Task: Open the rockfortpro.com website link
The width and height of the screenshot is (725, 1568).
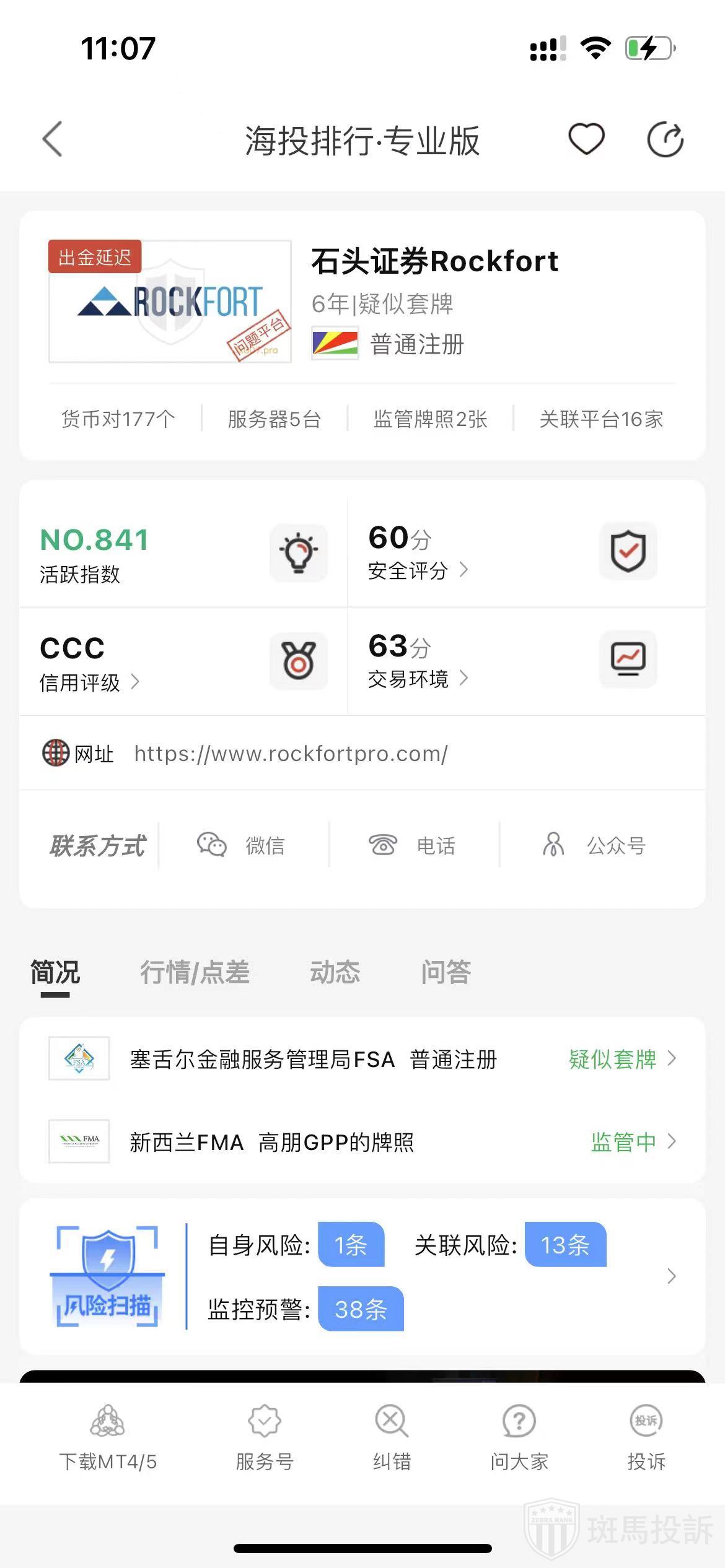Action: [291, 754]
